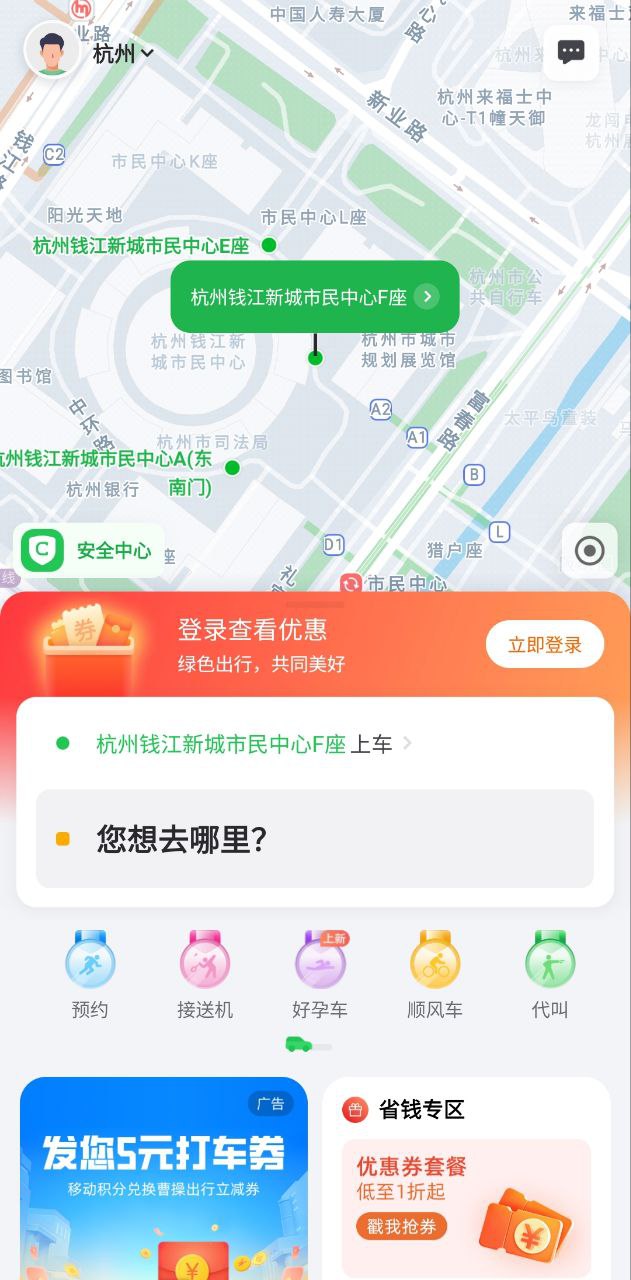Enter destination in 您想去哪里?

[x=314, y=838]
